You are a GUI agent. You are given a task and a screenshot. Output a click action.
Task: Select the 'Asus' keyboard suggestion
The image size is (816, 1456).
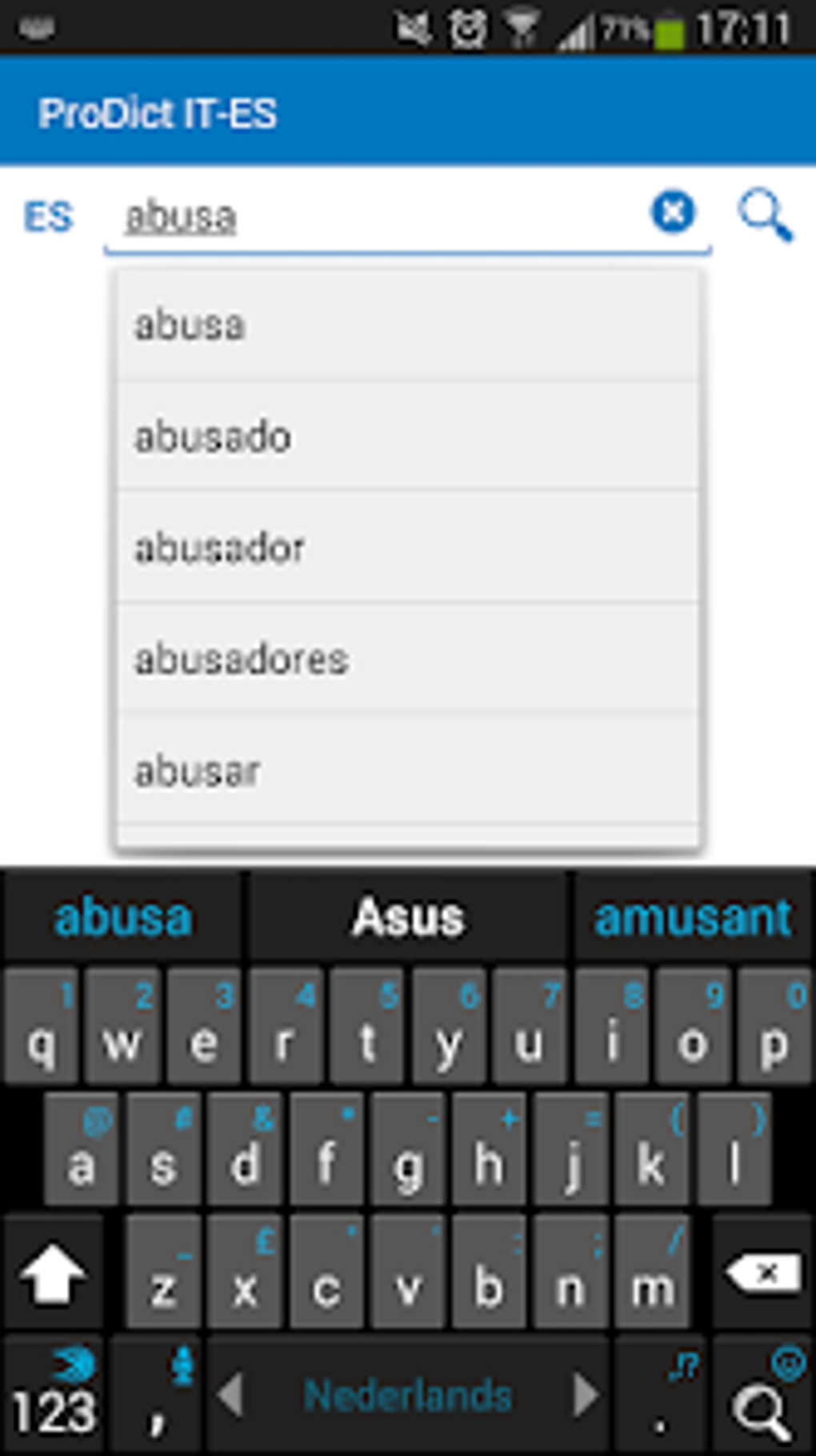[409, 918]
